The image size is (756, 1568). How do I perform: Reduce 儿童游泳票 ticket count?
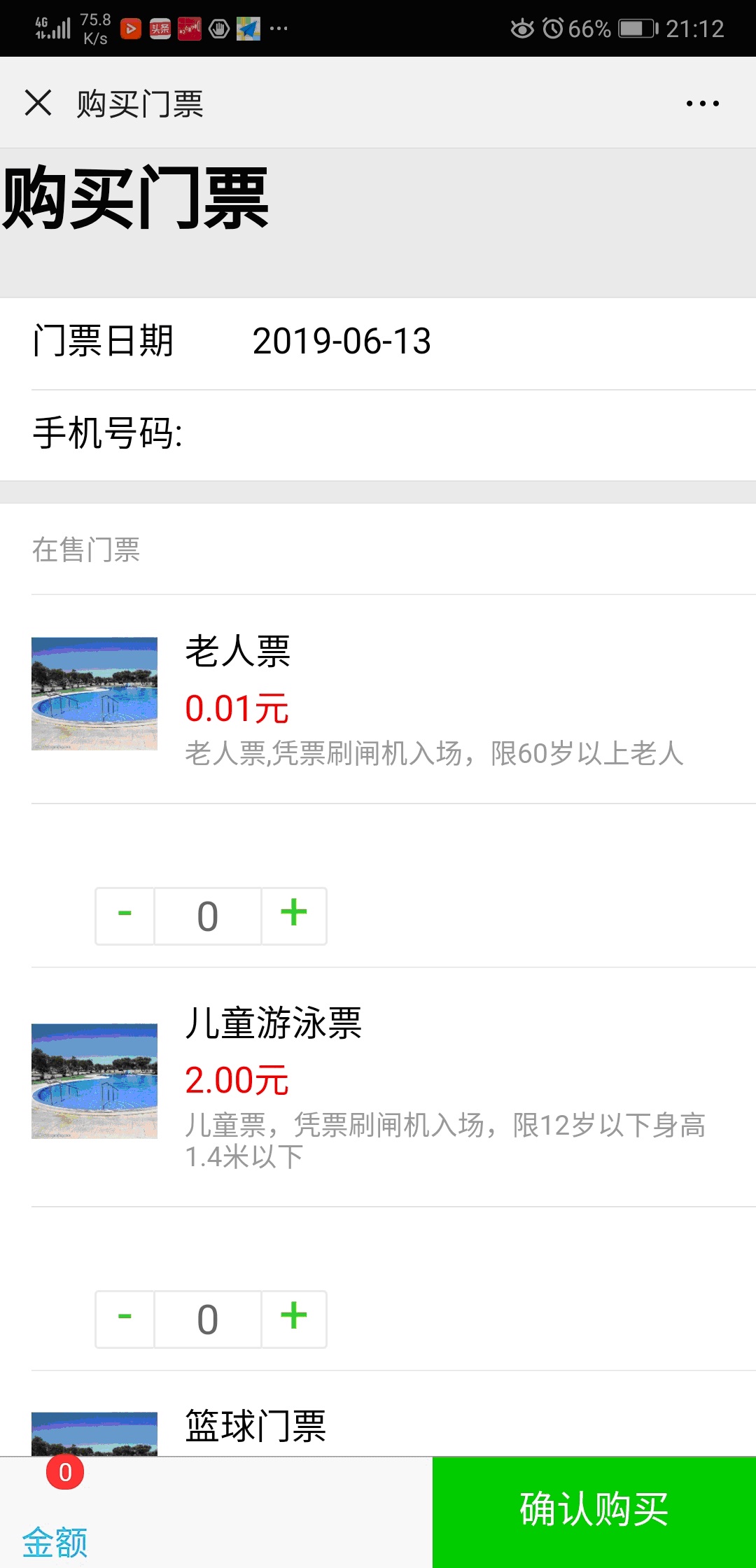point(125,1318)
